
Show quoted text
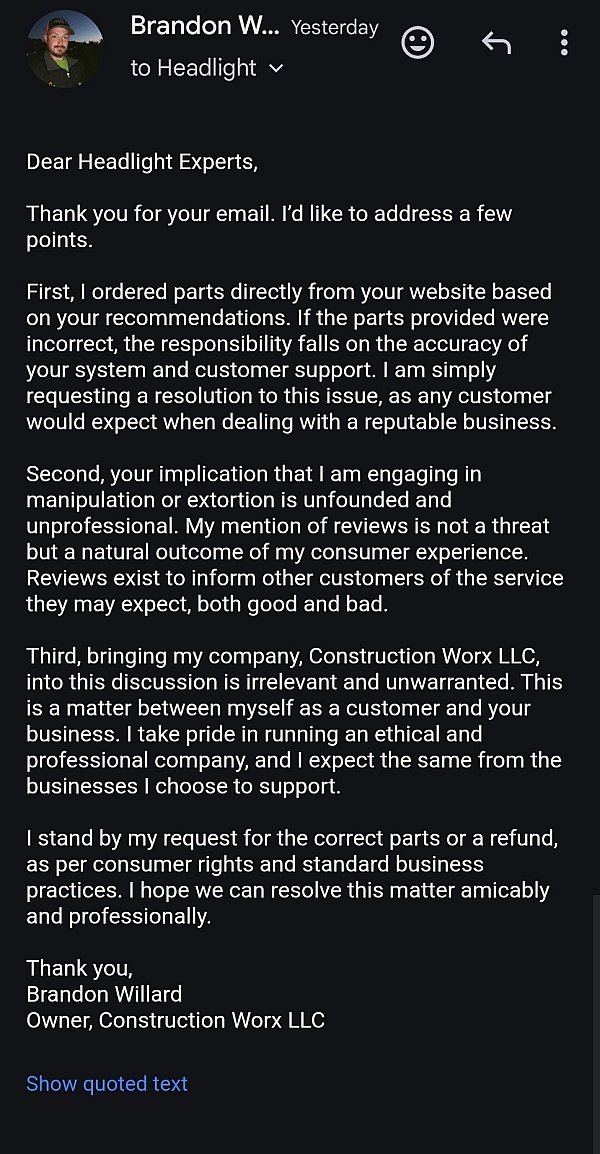click(107, 1083)
